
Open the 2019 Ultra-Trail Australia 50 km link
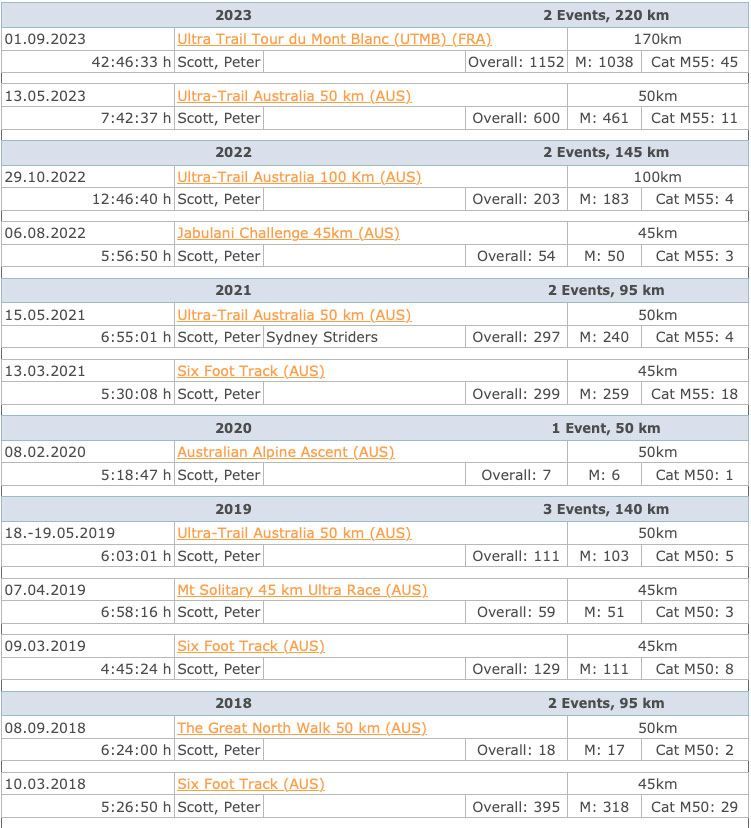coord(294,533)
